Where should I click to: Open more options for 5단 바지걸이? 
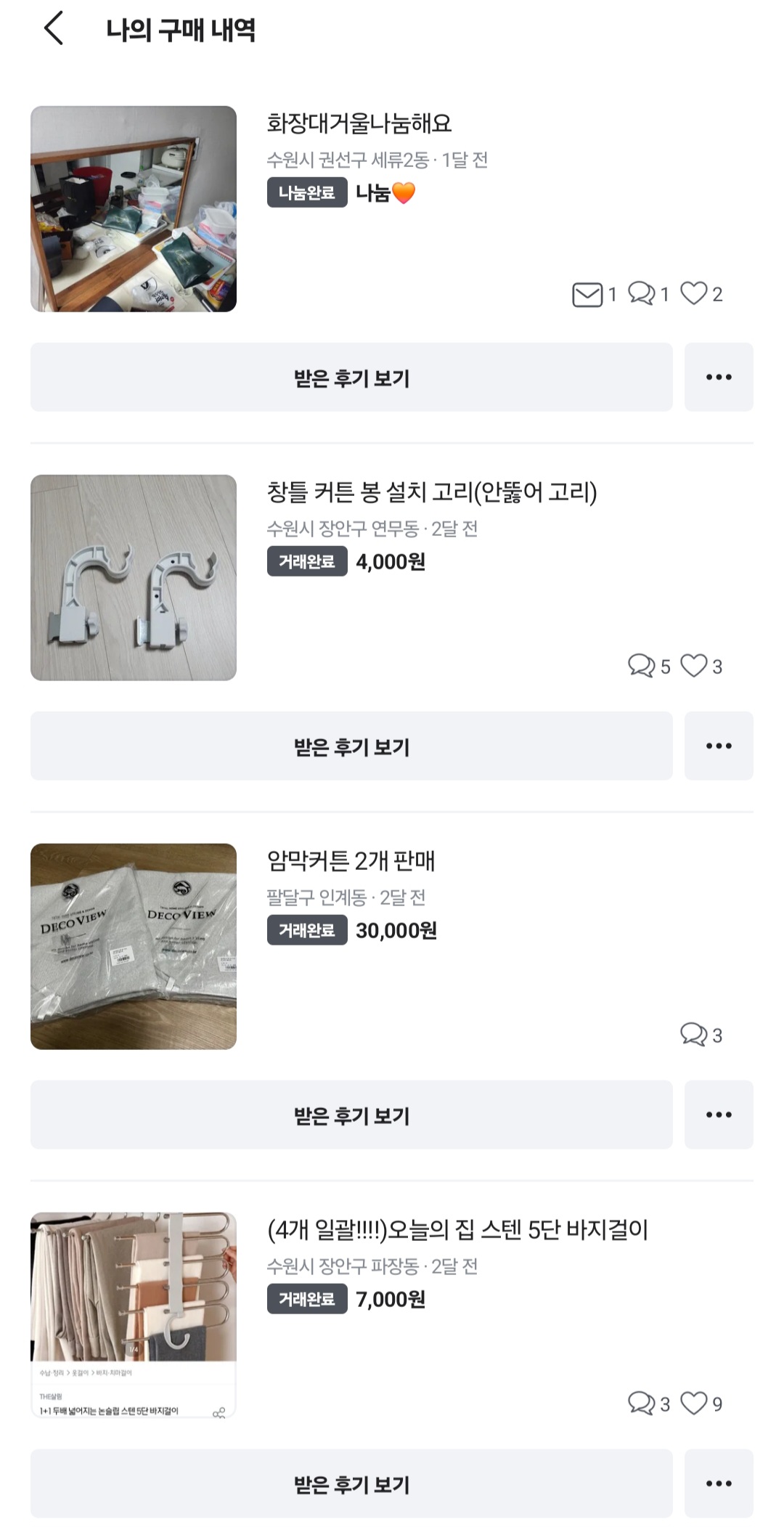pyautogui.click(x=718, y=1484)
